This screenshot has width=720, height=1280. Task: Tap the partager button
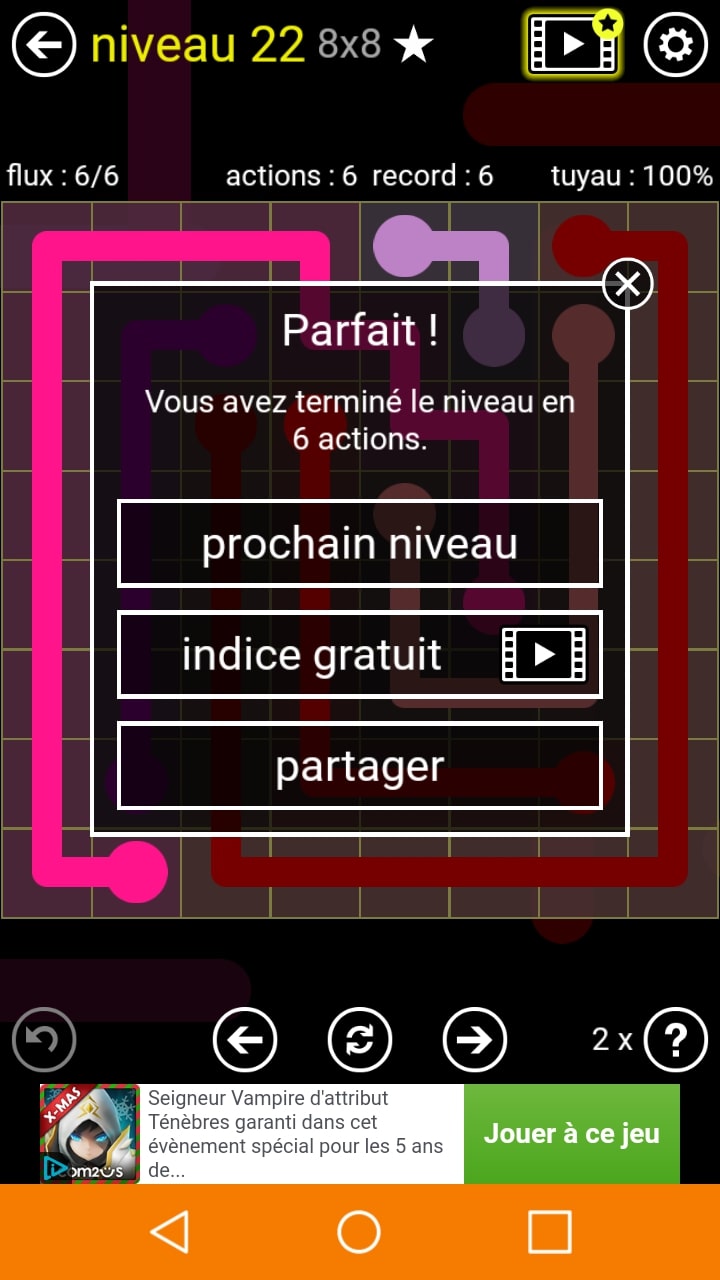pos(360,765)
